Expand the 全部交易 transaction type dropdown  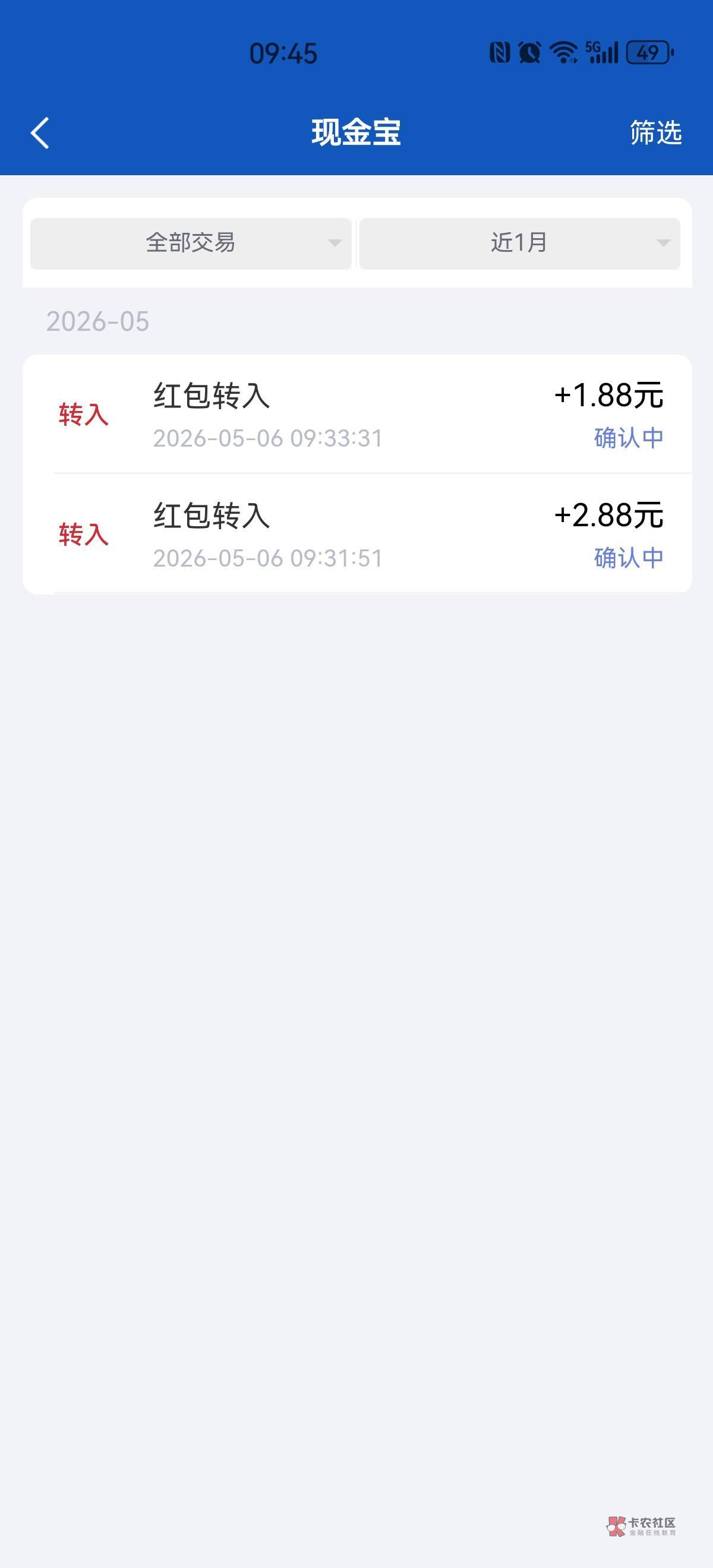[x=191, y=243]
